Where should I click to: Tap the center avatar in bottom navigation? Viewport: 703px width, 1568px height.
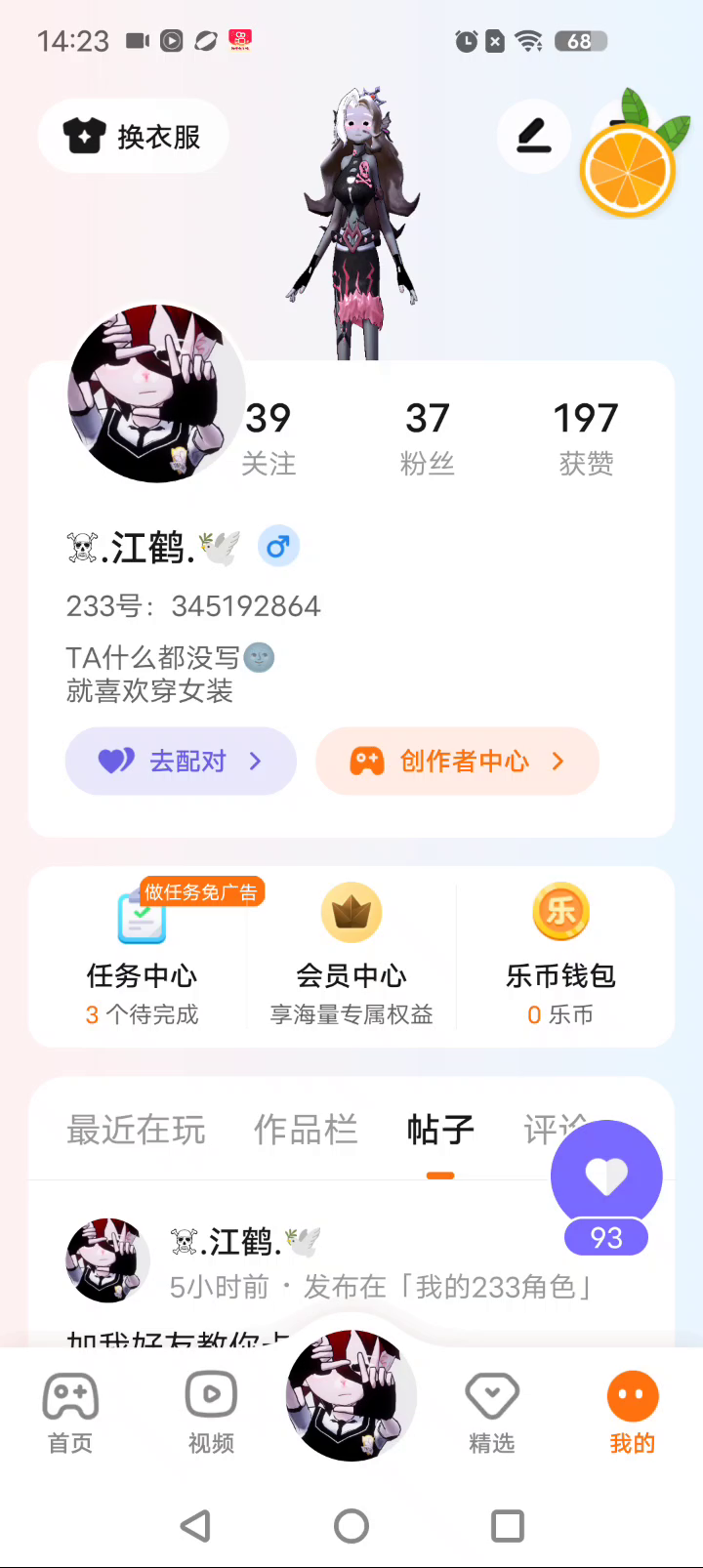click(351, 1396)
